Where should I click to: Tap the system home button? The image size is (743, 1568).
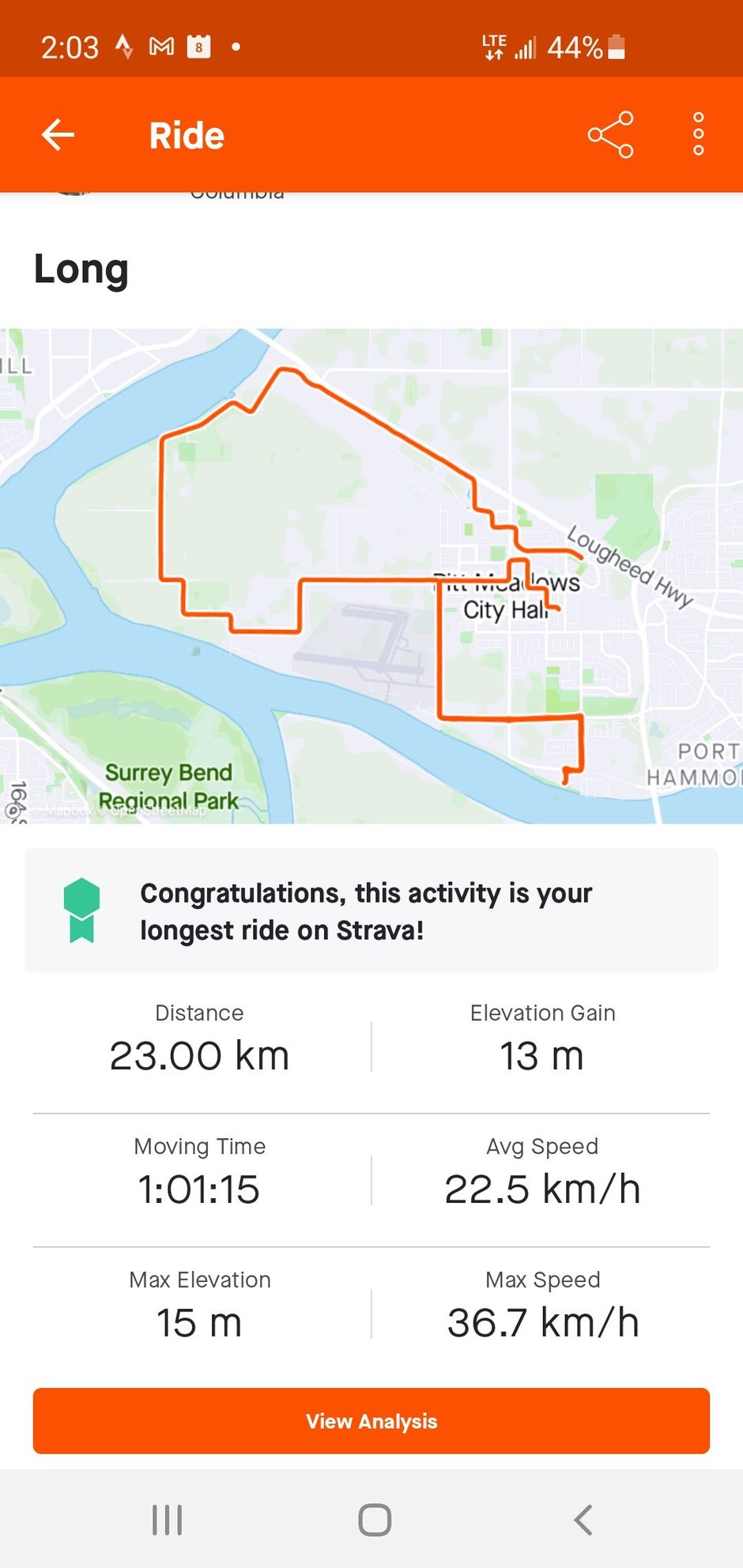(375, 1519)
